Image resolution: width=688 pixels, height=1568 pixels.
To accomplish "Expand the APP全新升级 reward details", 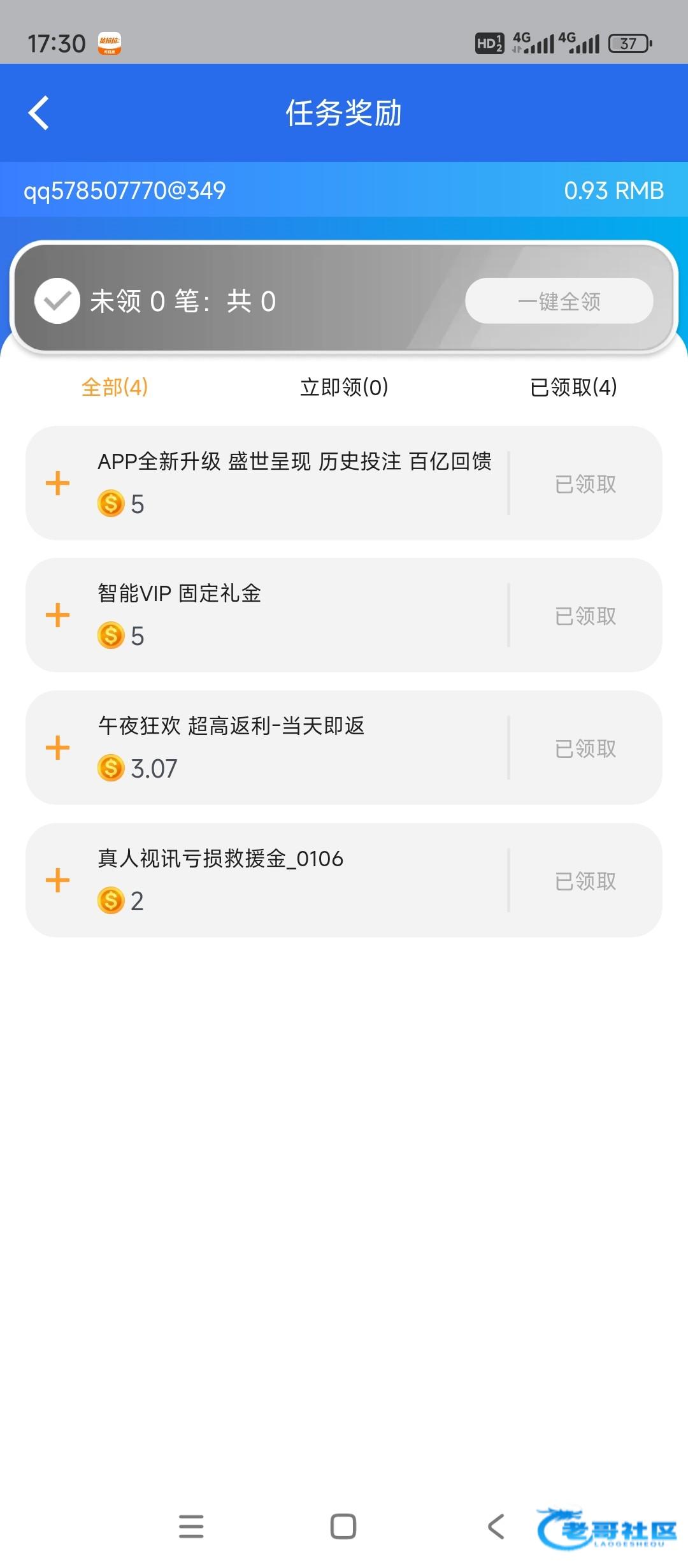I will click(57, 483).
